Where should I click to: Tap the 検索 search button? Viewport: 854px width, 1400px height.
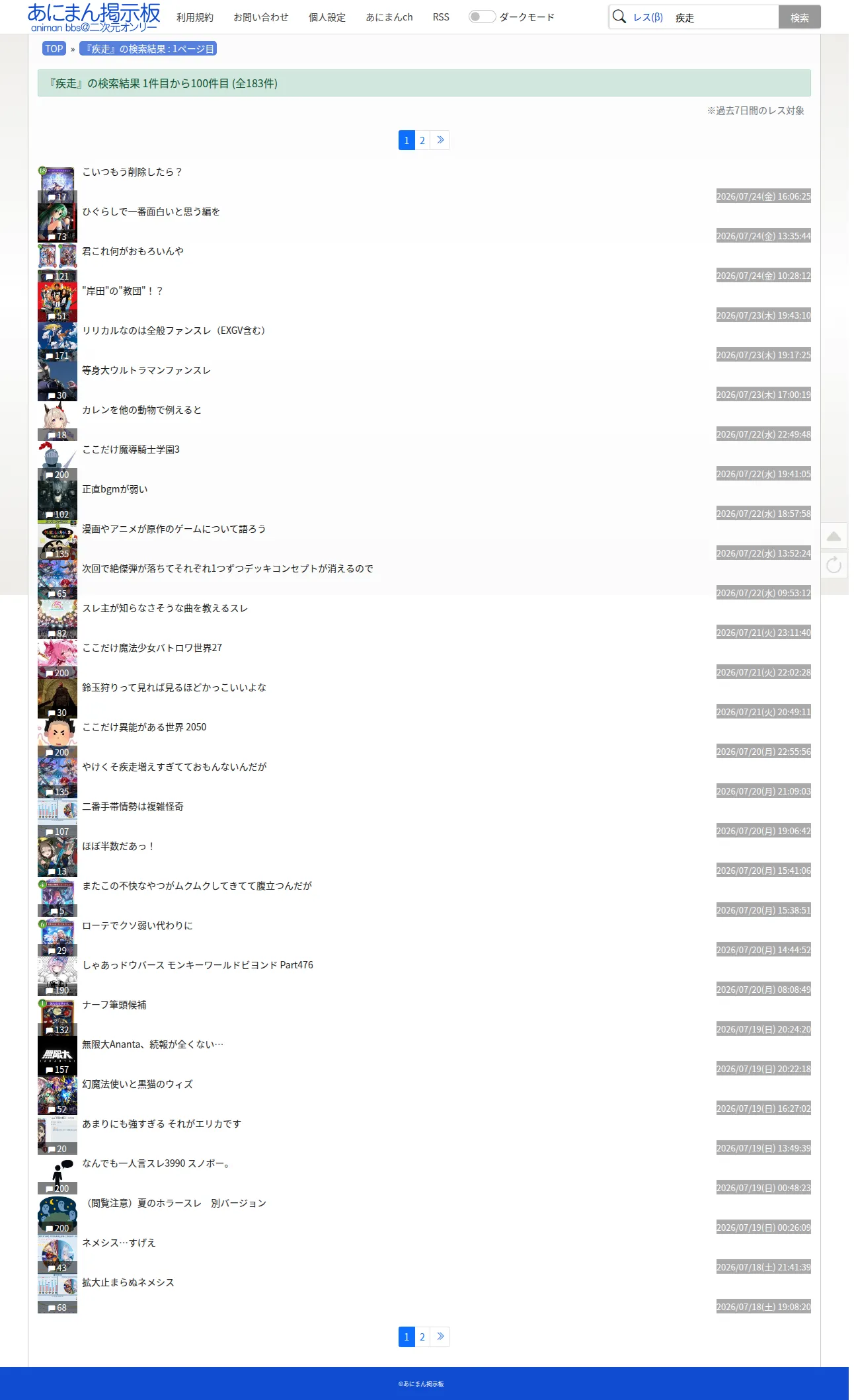pyautogui.click(x=799, y=17)
